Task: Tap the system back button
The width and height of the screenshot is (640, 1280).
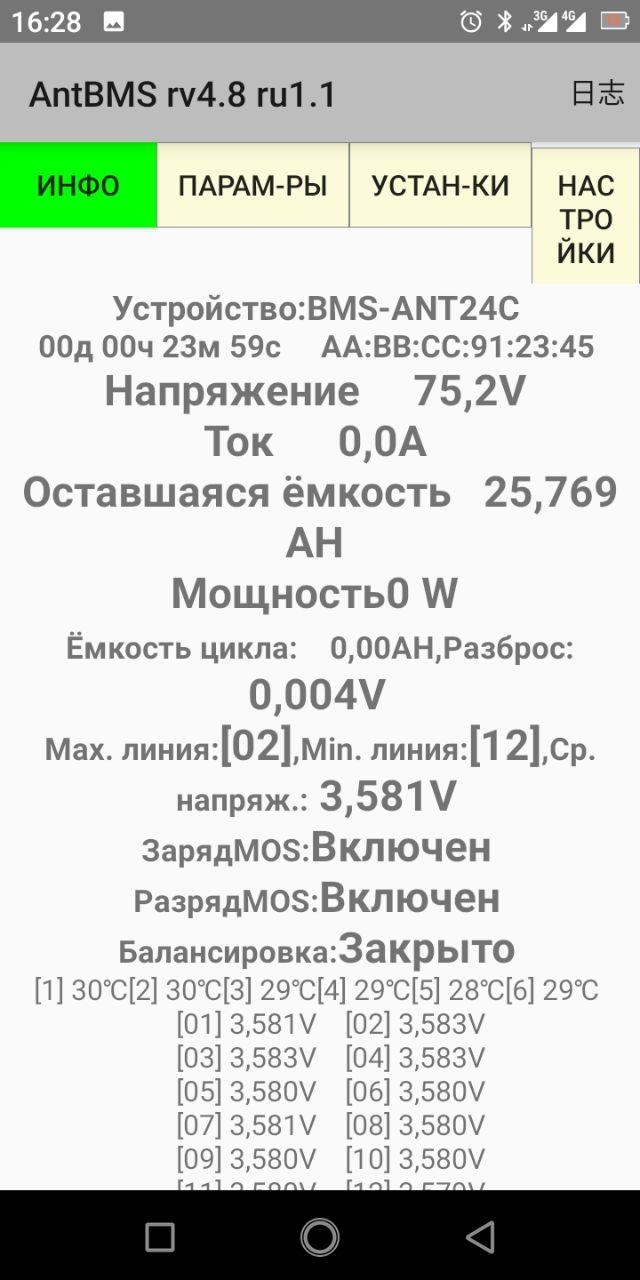Action: point(480,1237)
